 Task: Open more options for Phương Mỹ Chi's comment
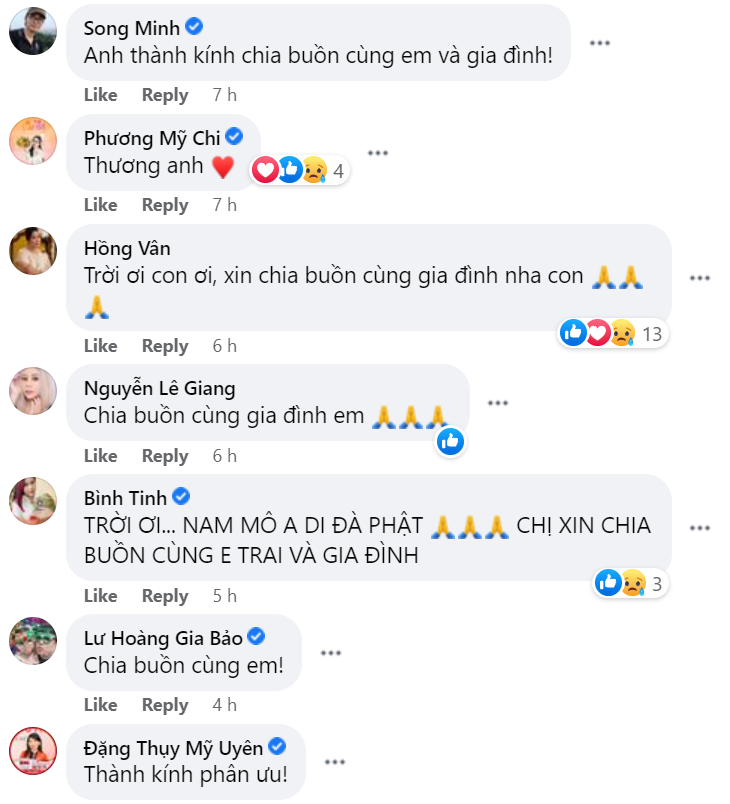click(x=377, y=153)
